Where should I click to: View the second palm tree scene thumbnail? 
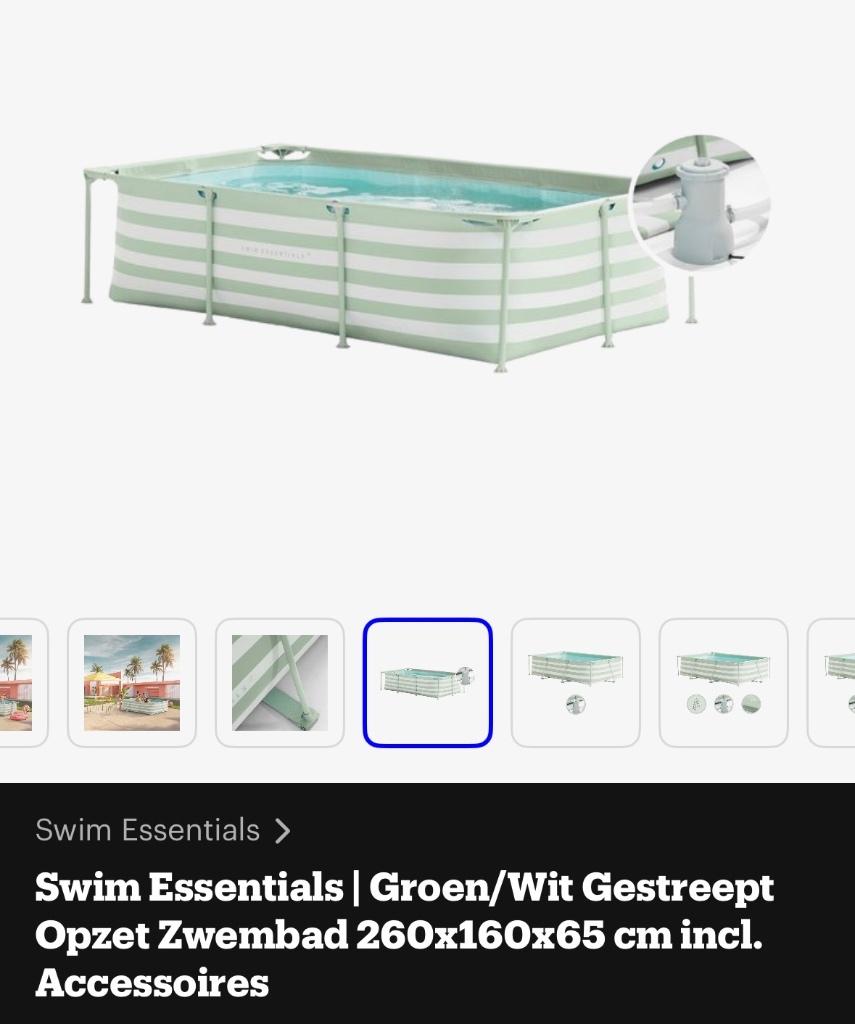coord(132,683)
